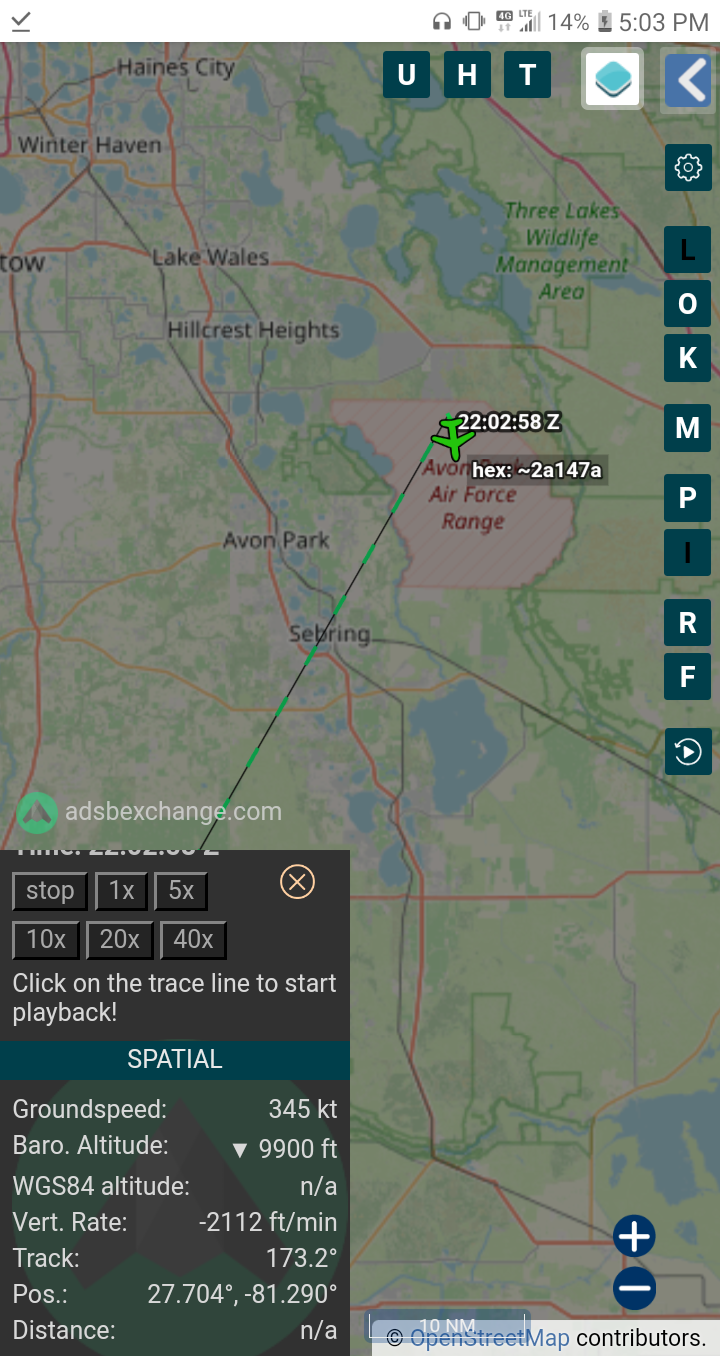The image size is (720, 1356).
Task: Set playback speed to 40x
Action: [193, 940]
